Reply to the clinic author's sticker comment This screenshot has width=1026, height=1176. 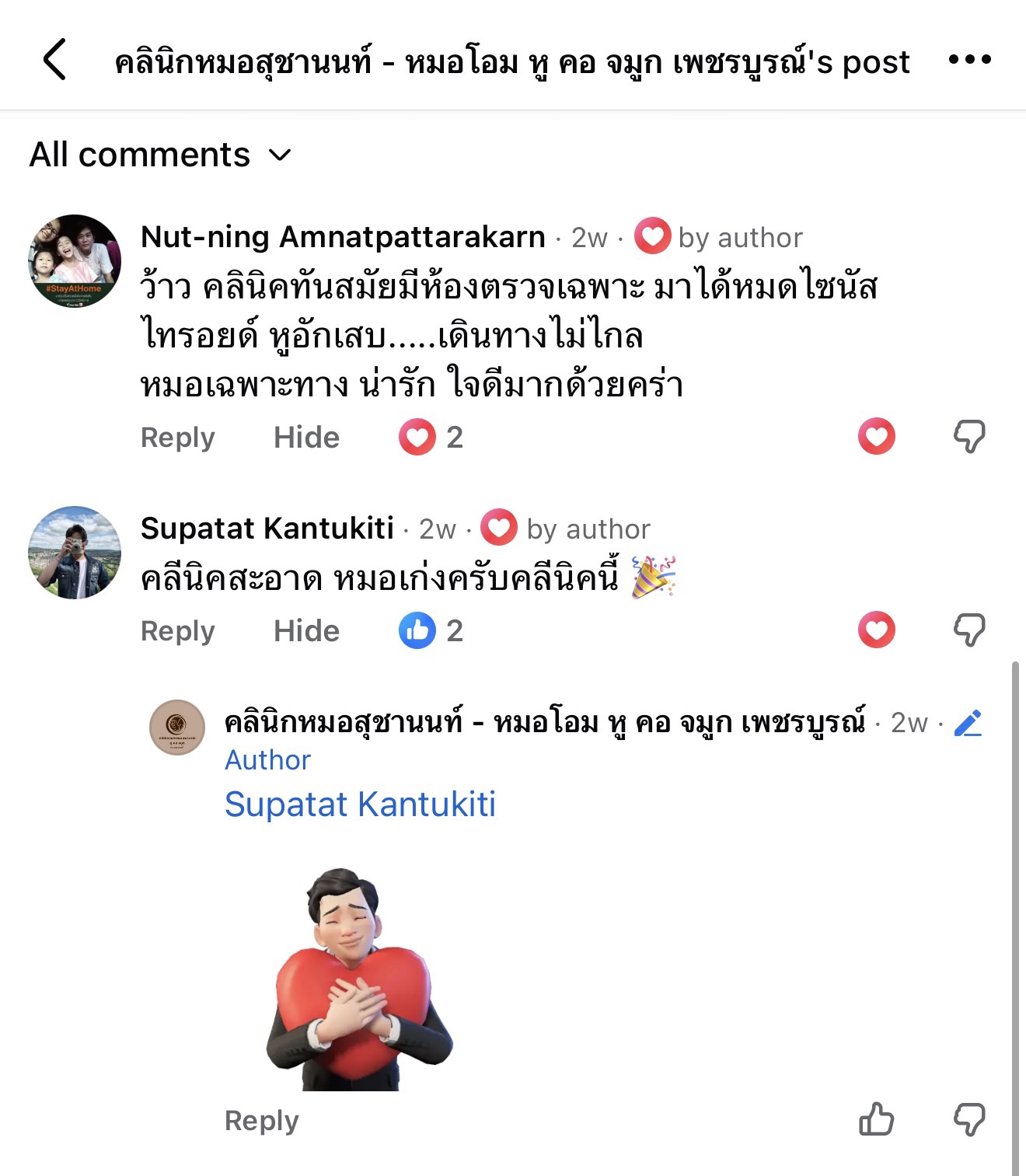[x=261, y=1121]
